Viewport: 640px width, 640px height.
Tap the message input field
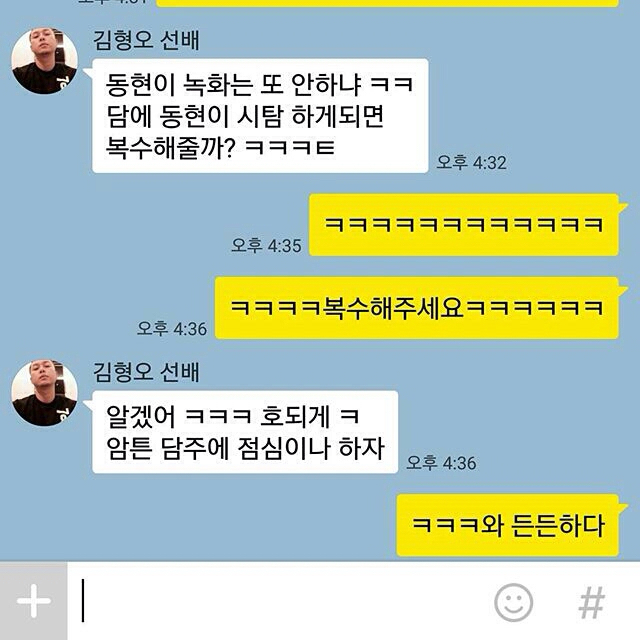(x=280, y=601)
